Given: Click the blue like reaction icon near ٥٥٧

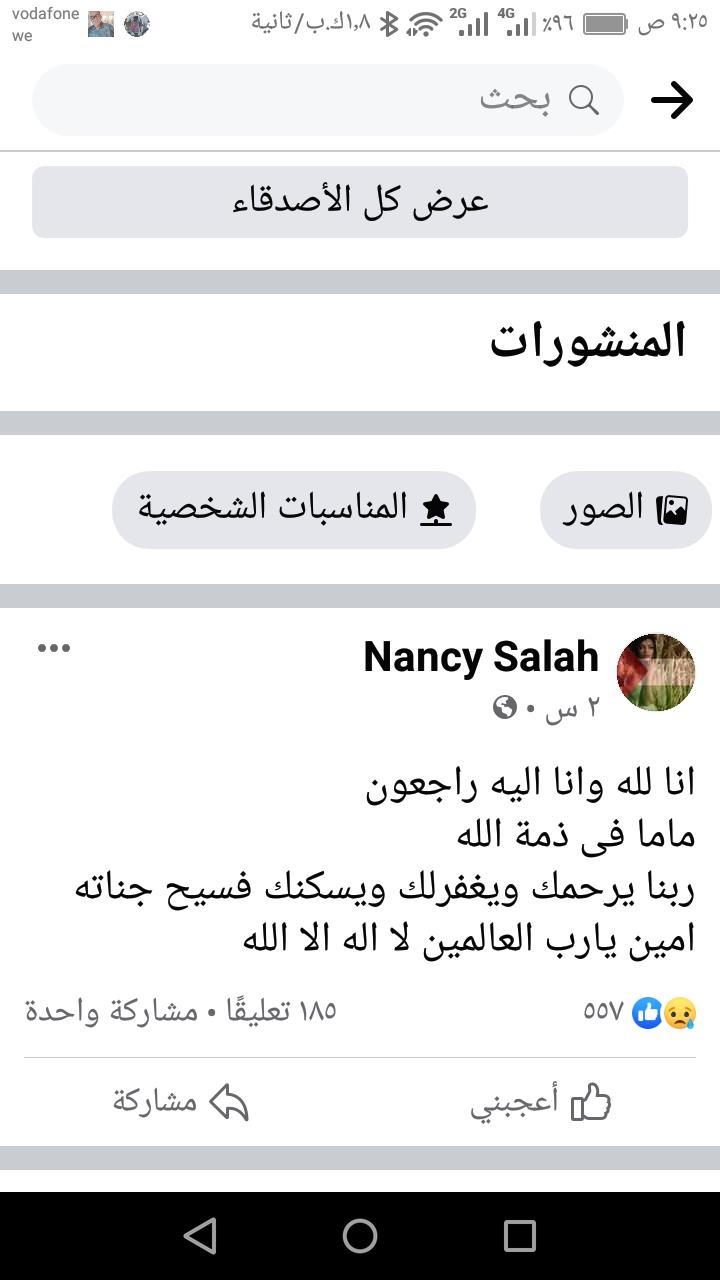Looking at the screenshot, I should [647, 1013].
